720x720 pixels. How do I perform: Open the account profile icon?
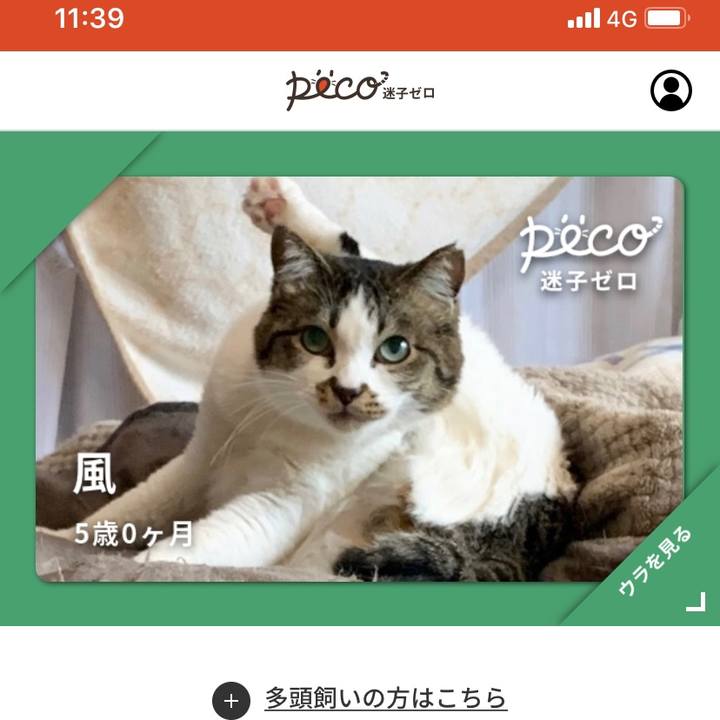click(x=671, y=91)
